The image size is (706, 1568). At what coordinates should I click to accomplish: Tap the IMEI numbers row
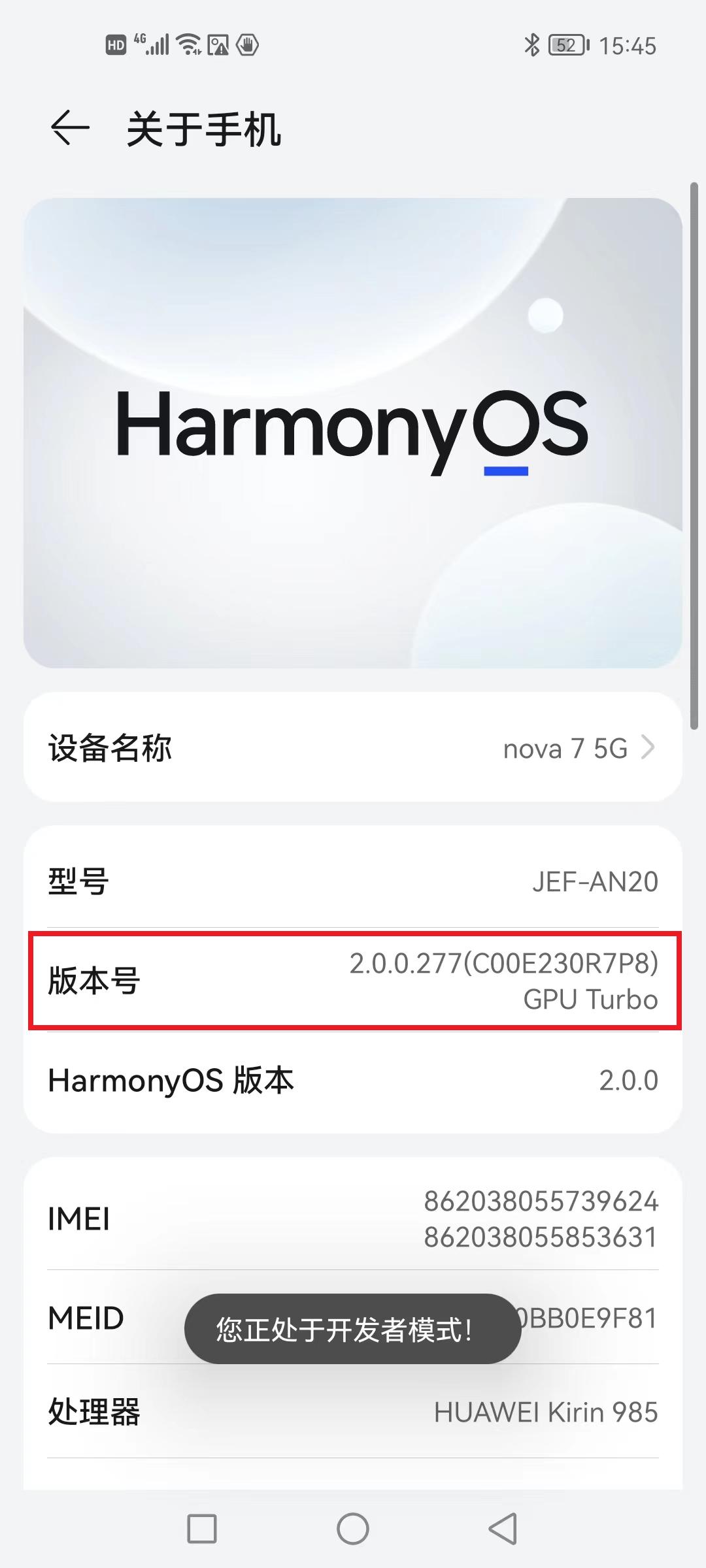[x=353, y=1218]
